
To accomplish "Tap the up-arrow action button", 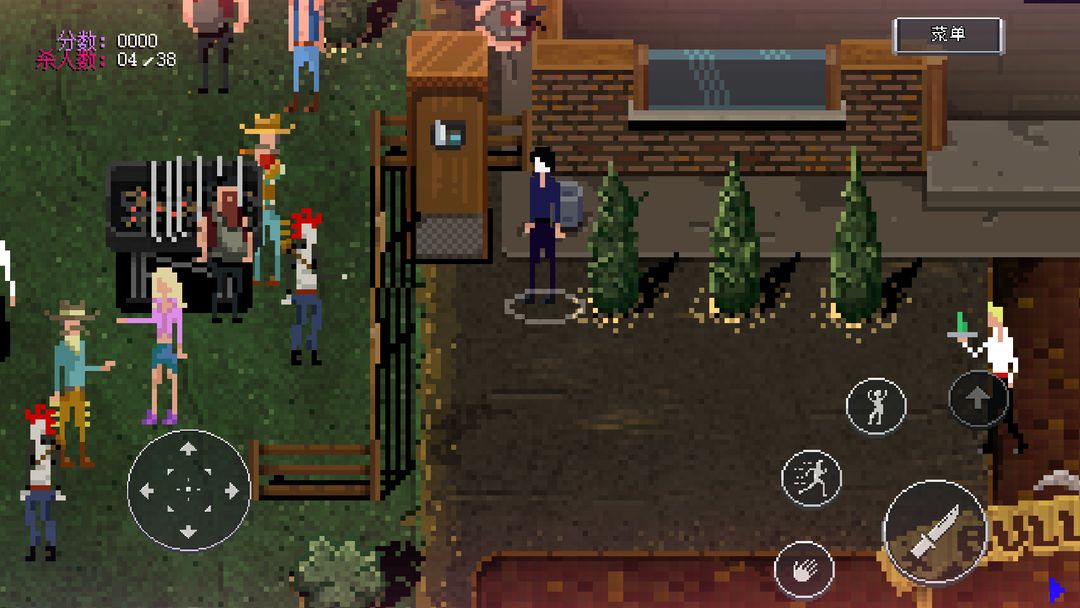I will 977,398.
